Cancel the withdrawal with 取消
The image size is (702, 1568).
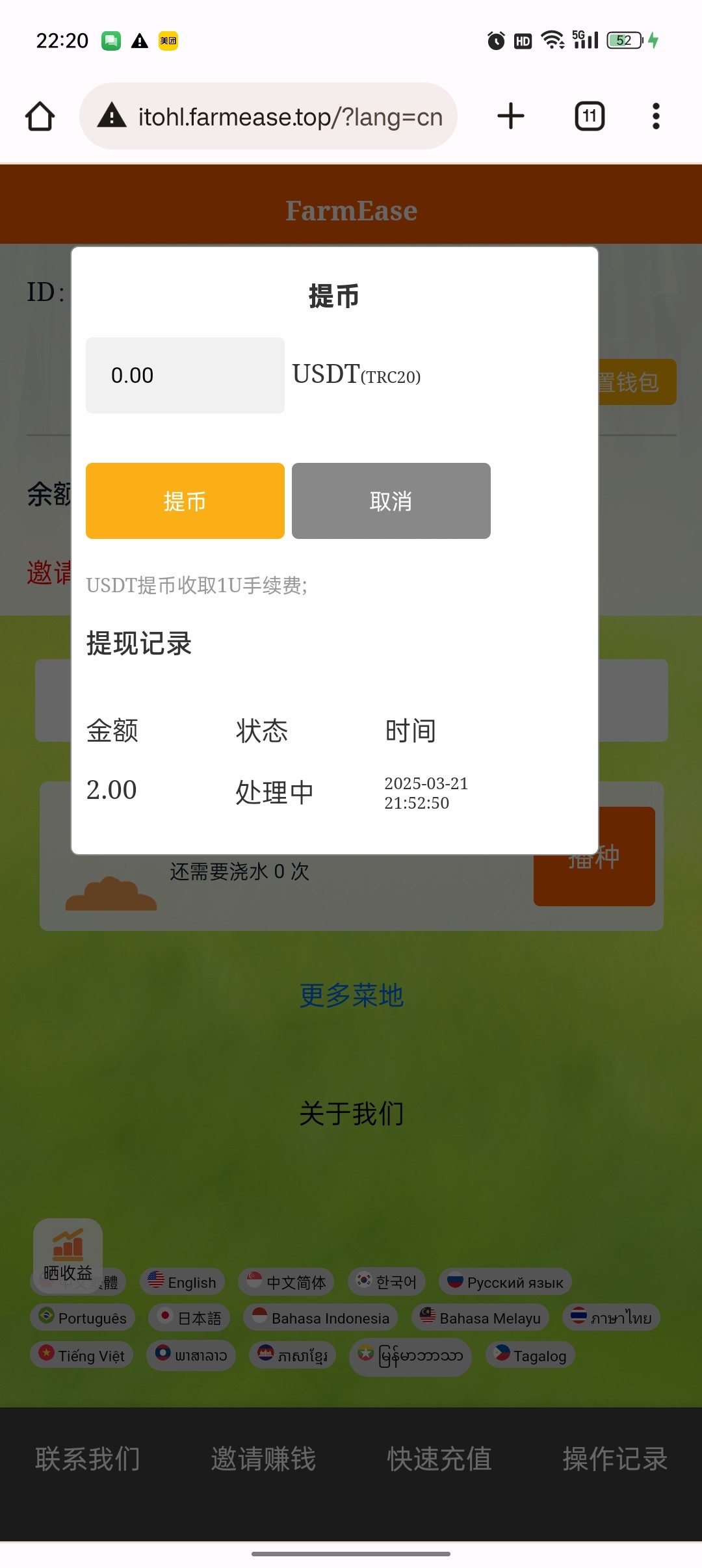391,501
